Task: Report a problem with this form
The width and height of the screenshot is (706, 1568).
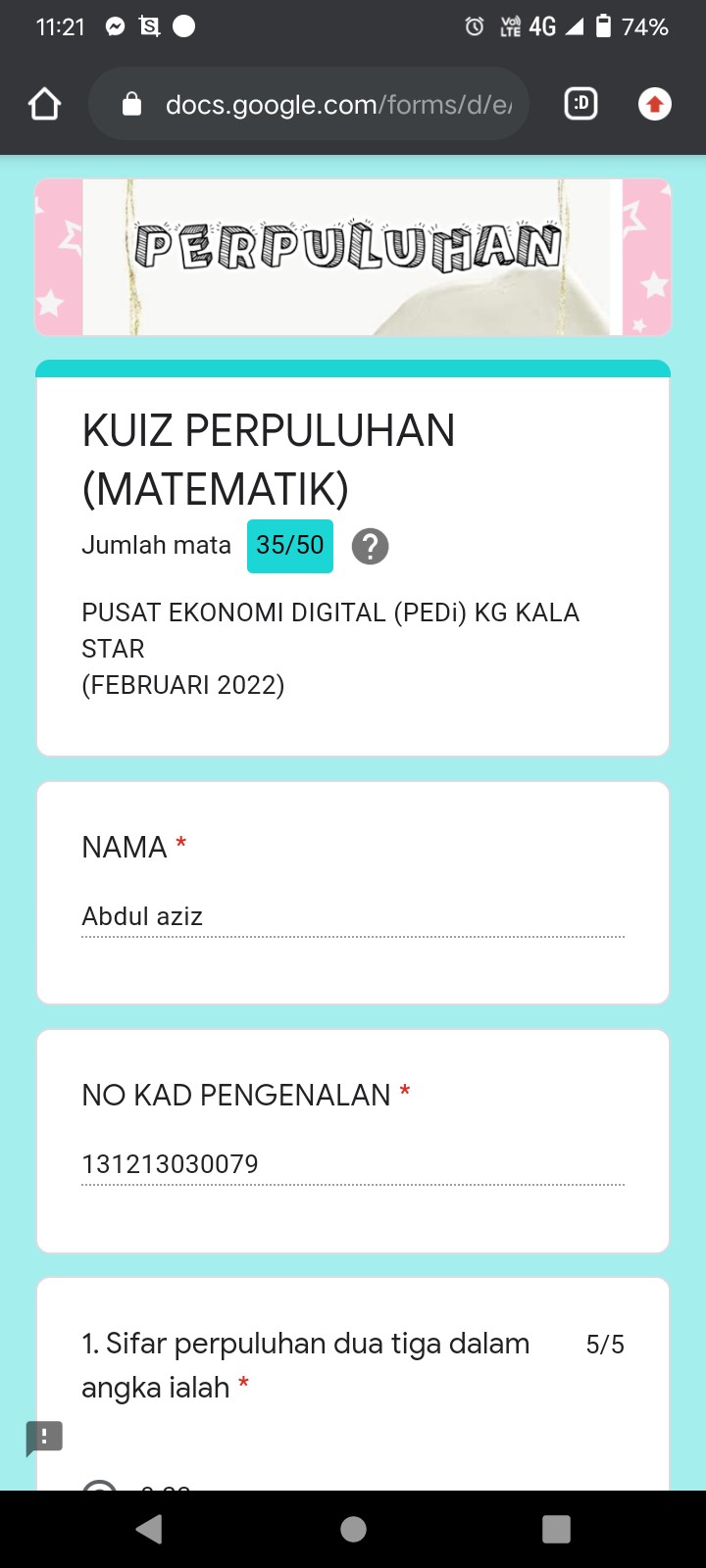Action: click(x=44, y=1438)
